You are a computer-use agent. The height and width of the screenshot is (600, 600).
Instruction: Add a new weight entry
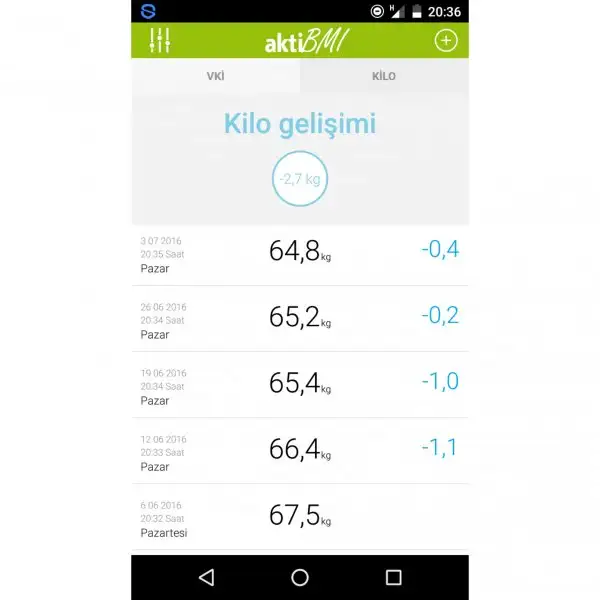tap(445, 41)
